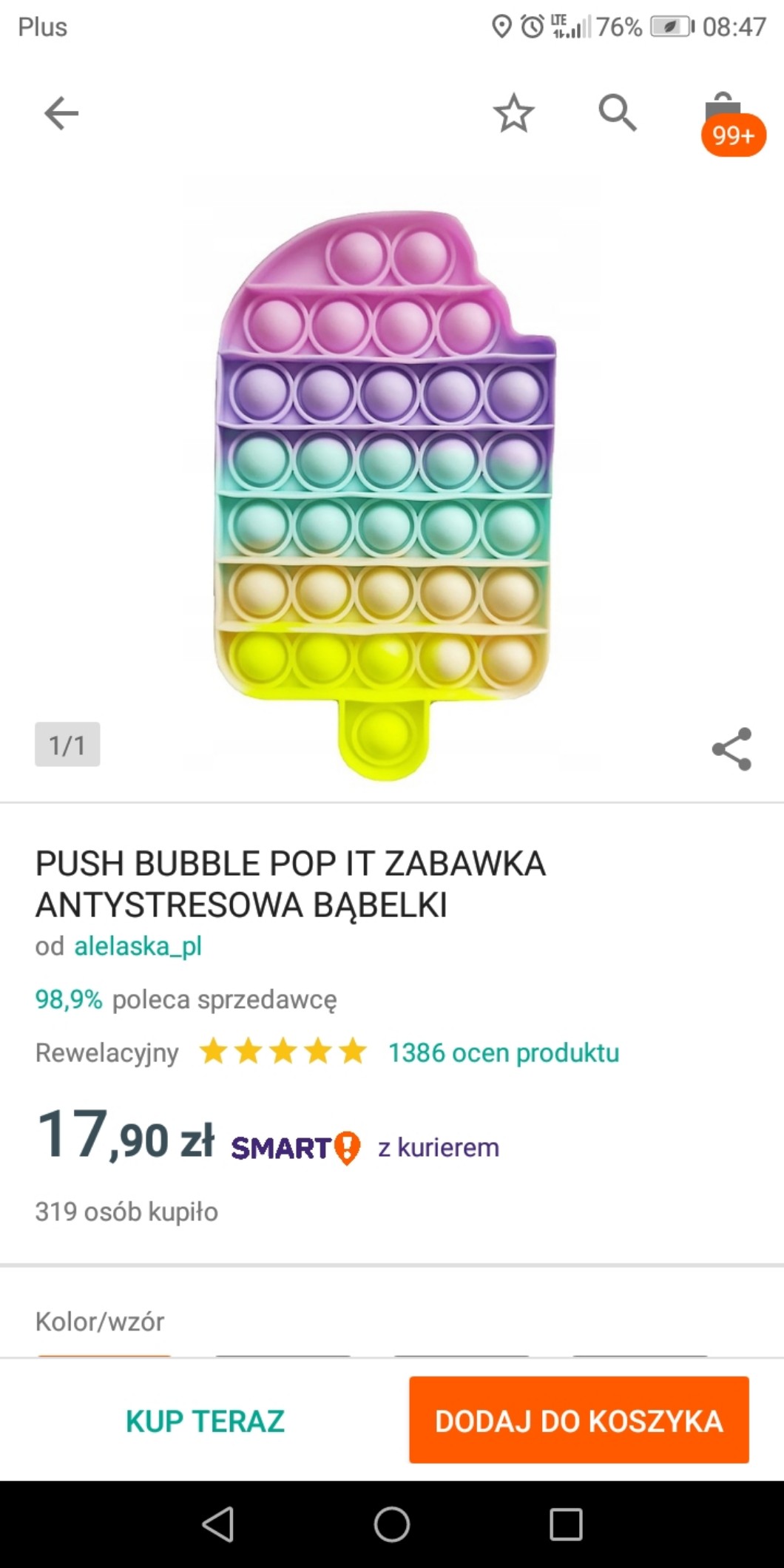Open recent apps overview
784x1568 pixels.
[x=566, y=1524]
